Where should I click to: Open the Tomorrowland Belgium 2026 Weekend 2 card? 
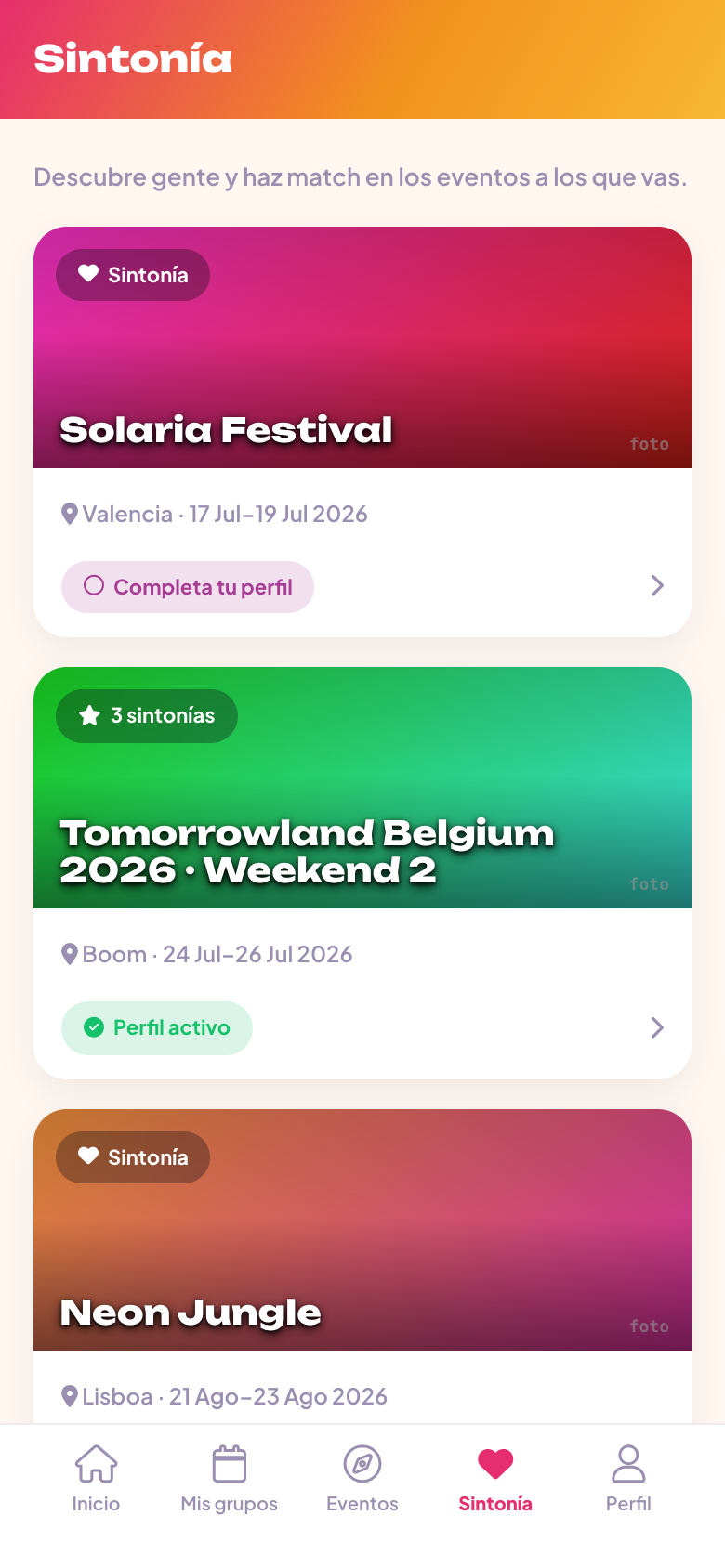362,872
